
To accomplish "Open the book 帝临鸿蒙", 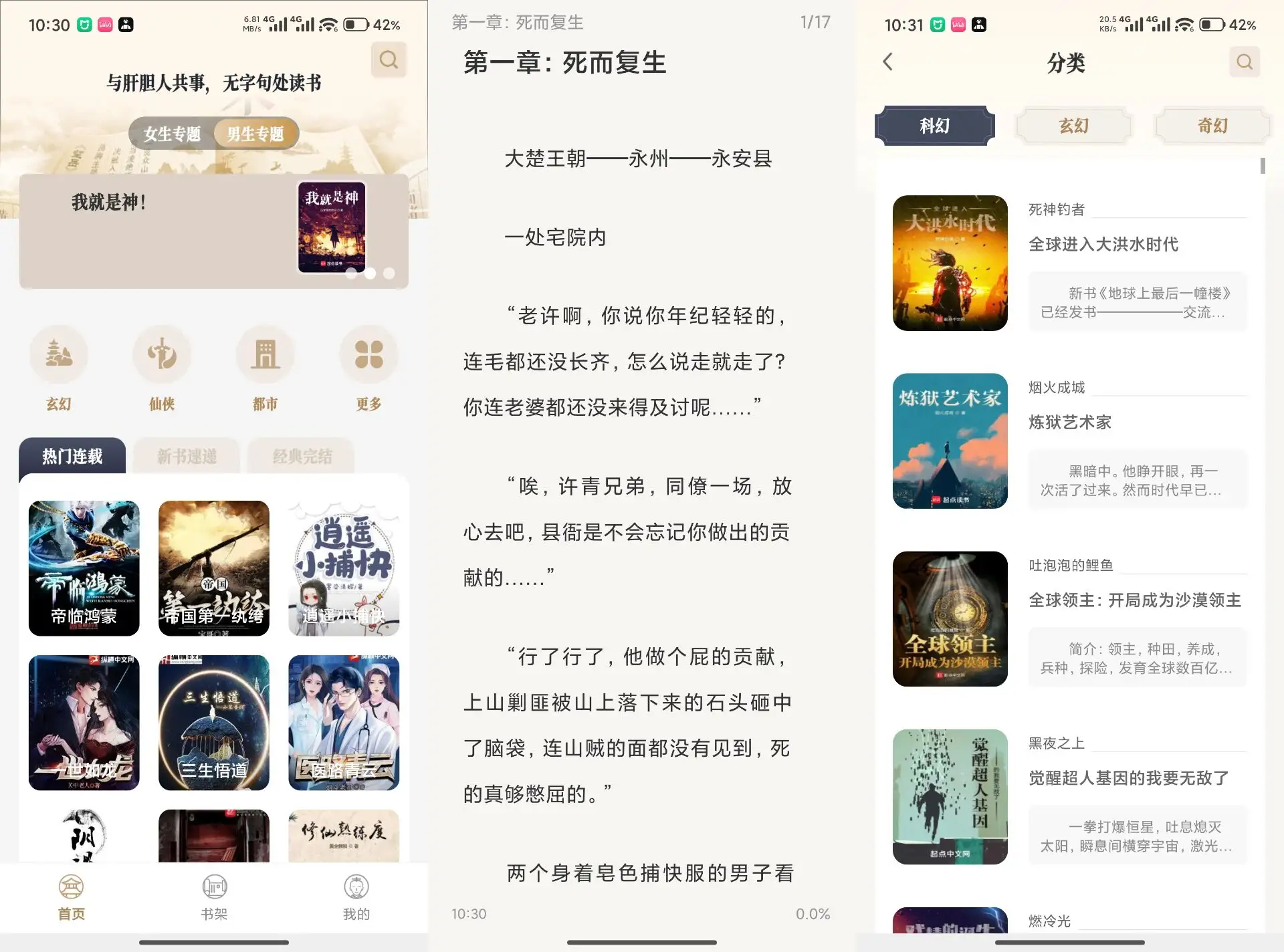I will [x=84, y=568].
